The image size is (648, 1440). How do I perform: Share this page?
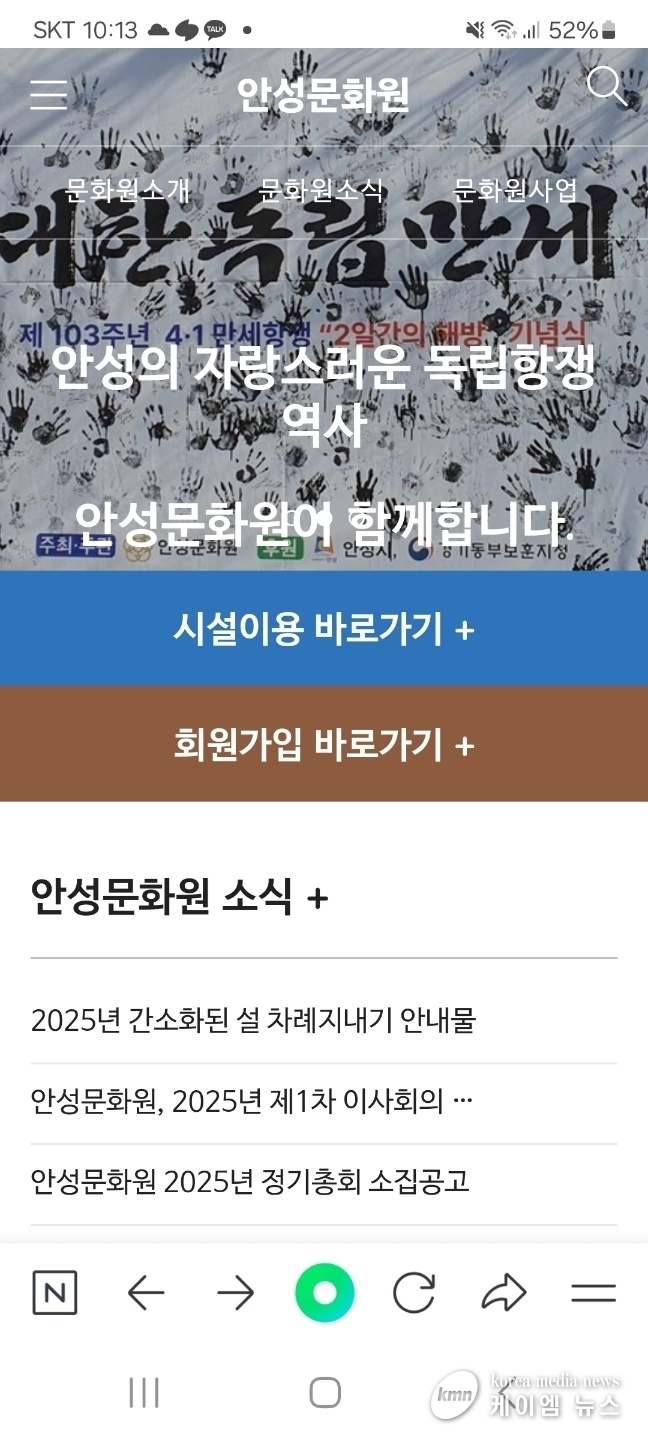(503, 1294)
